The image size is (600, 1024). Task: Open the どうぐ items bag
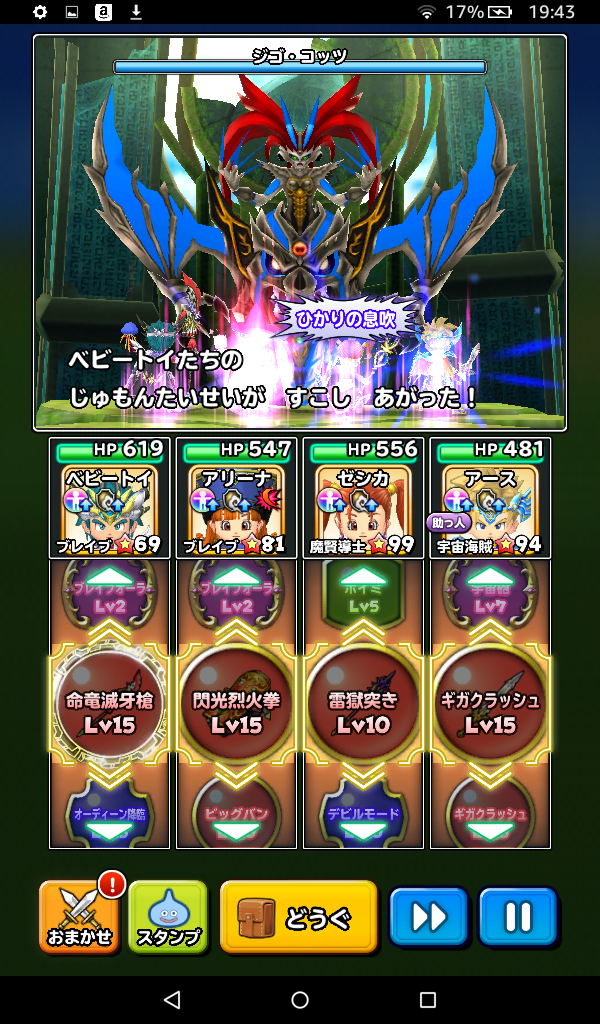click(298, 916)
